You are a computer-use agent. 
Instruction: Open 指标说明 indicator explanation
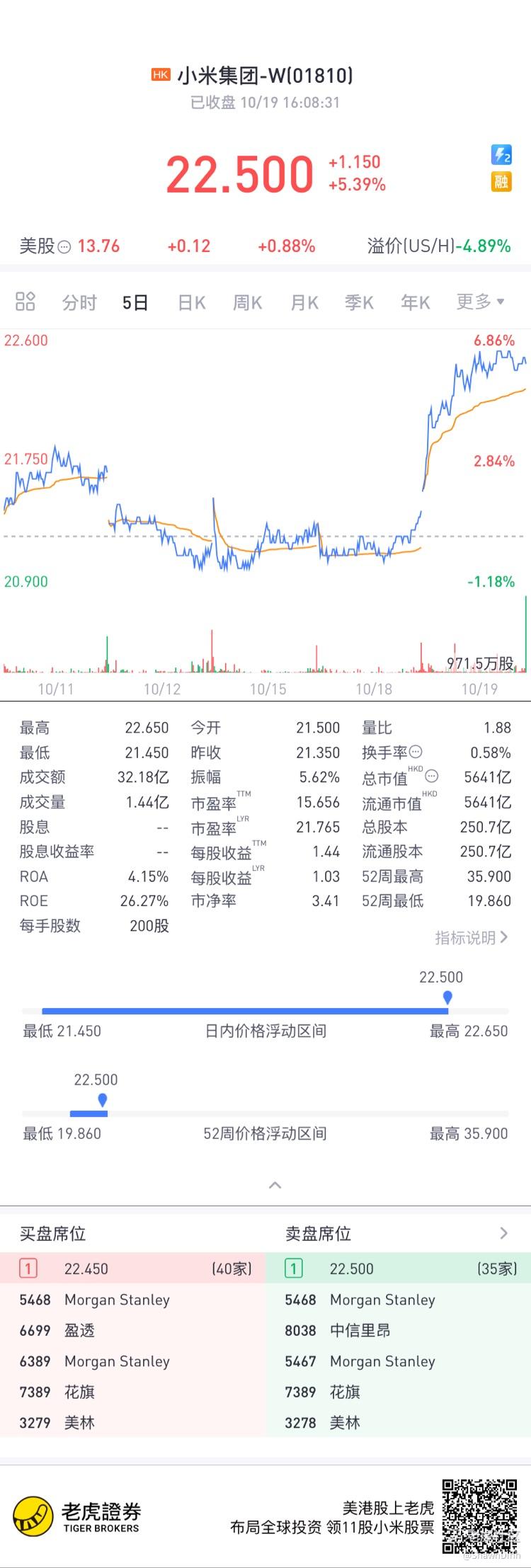(471, 938)
